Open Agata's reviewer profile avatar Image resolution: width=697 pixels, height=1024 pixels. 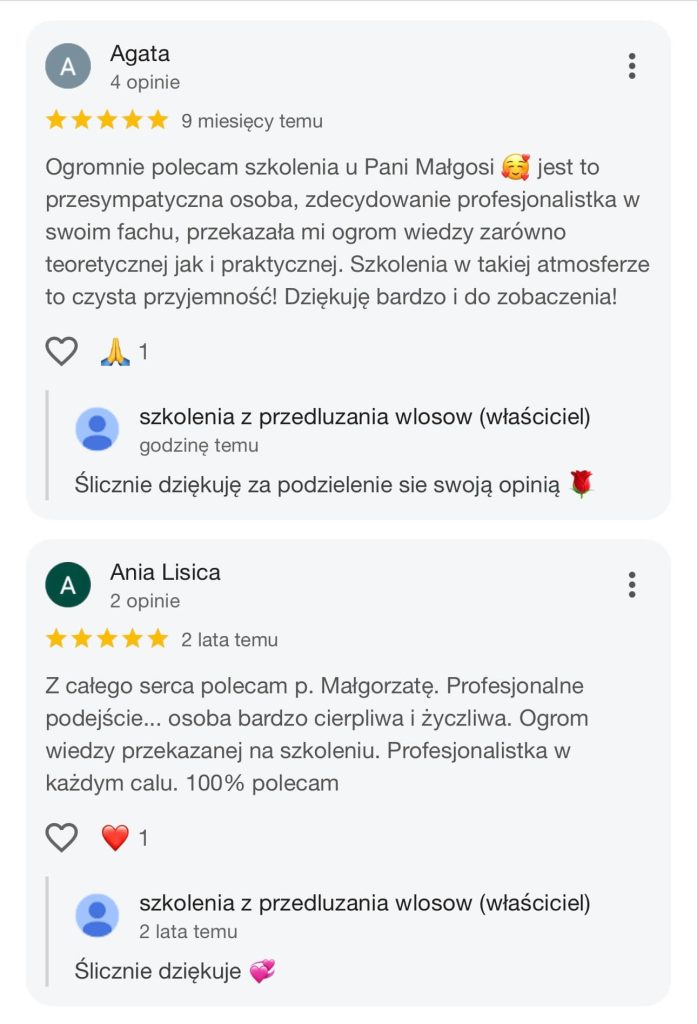[68, 67]
